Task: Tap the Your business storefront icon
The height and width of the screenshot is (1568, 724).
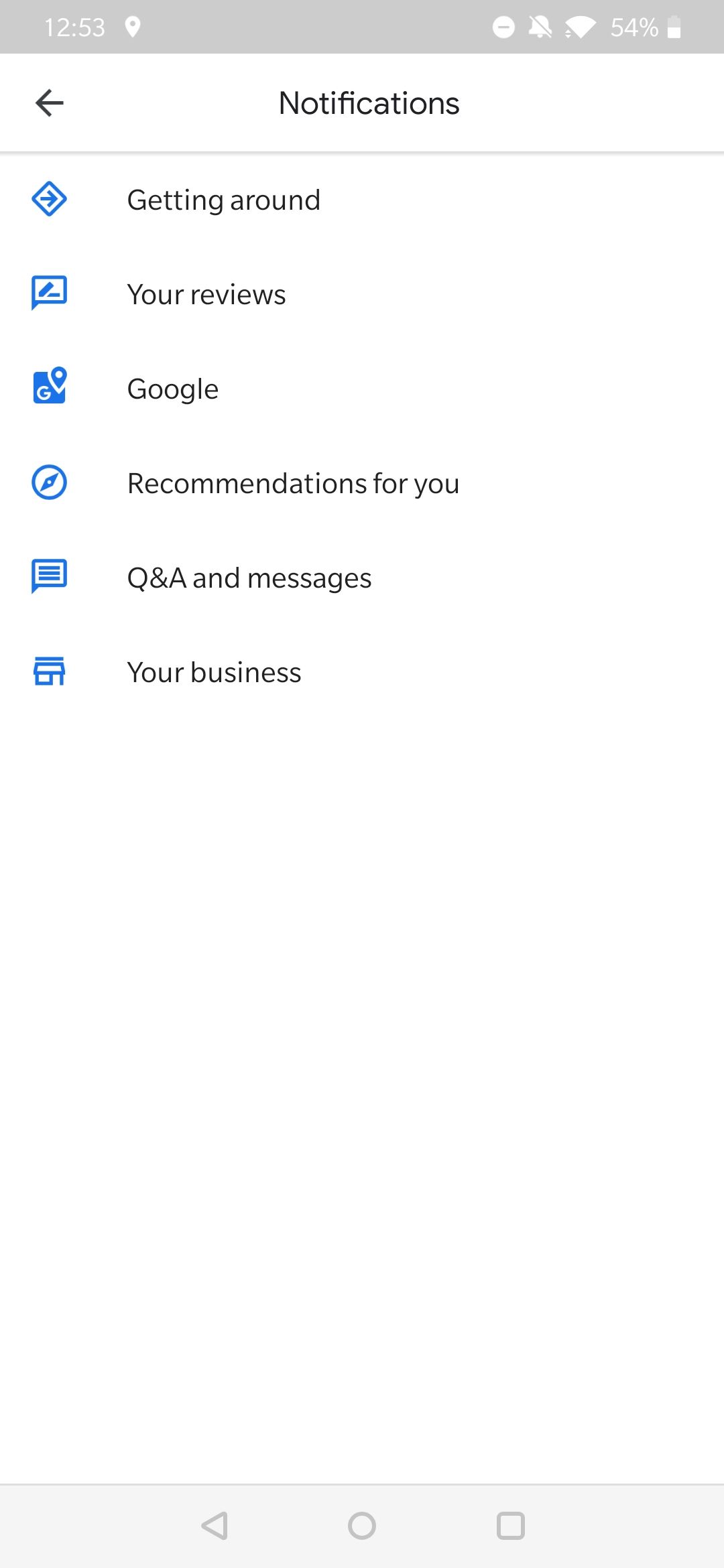Action: pyautogui.click(x=48, y=671)
